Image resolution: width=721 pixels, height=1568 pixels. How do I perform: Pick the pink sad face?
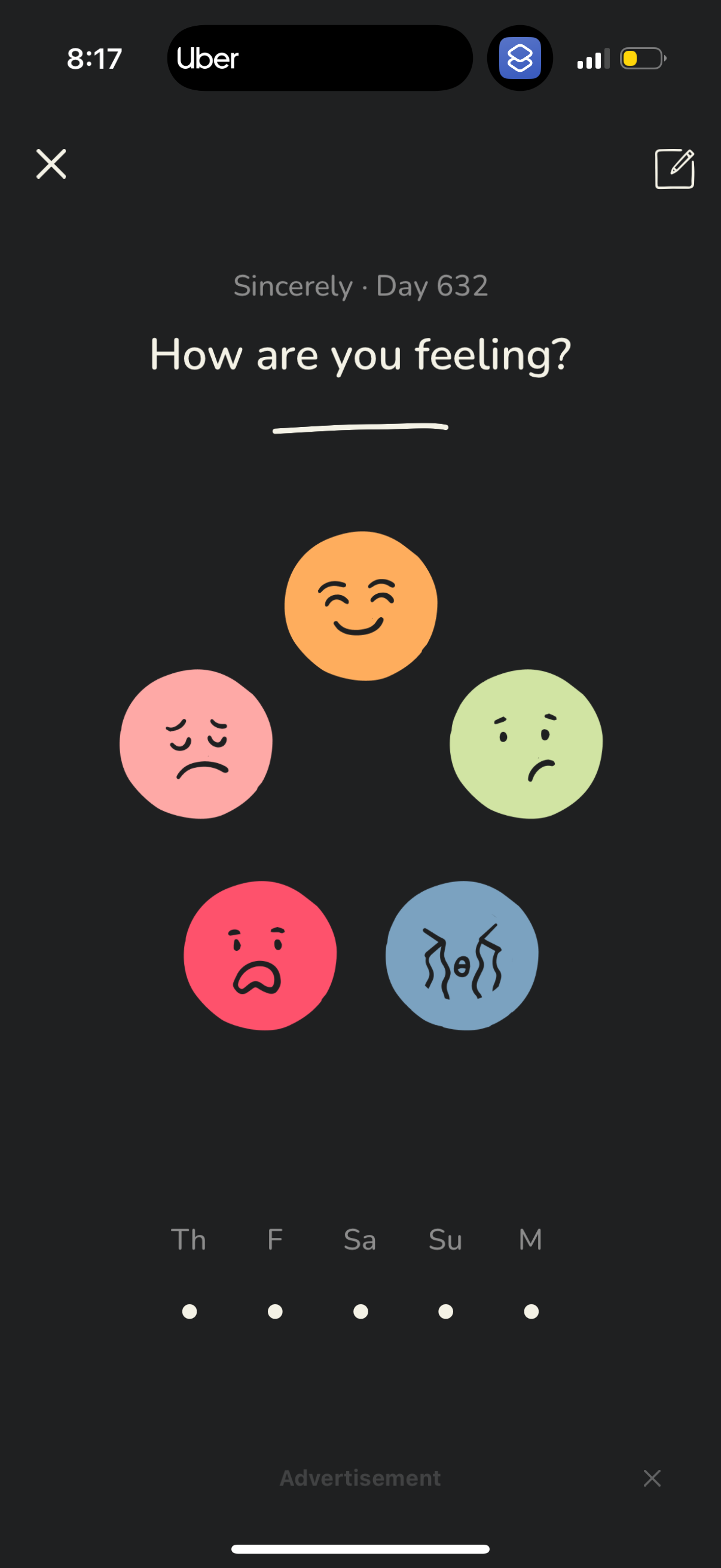pos(197,743)
